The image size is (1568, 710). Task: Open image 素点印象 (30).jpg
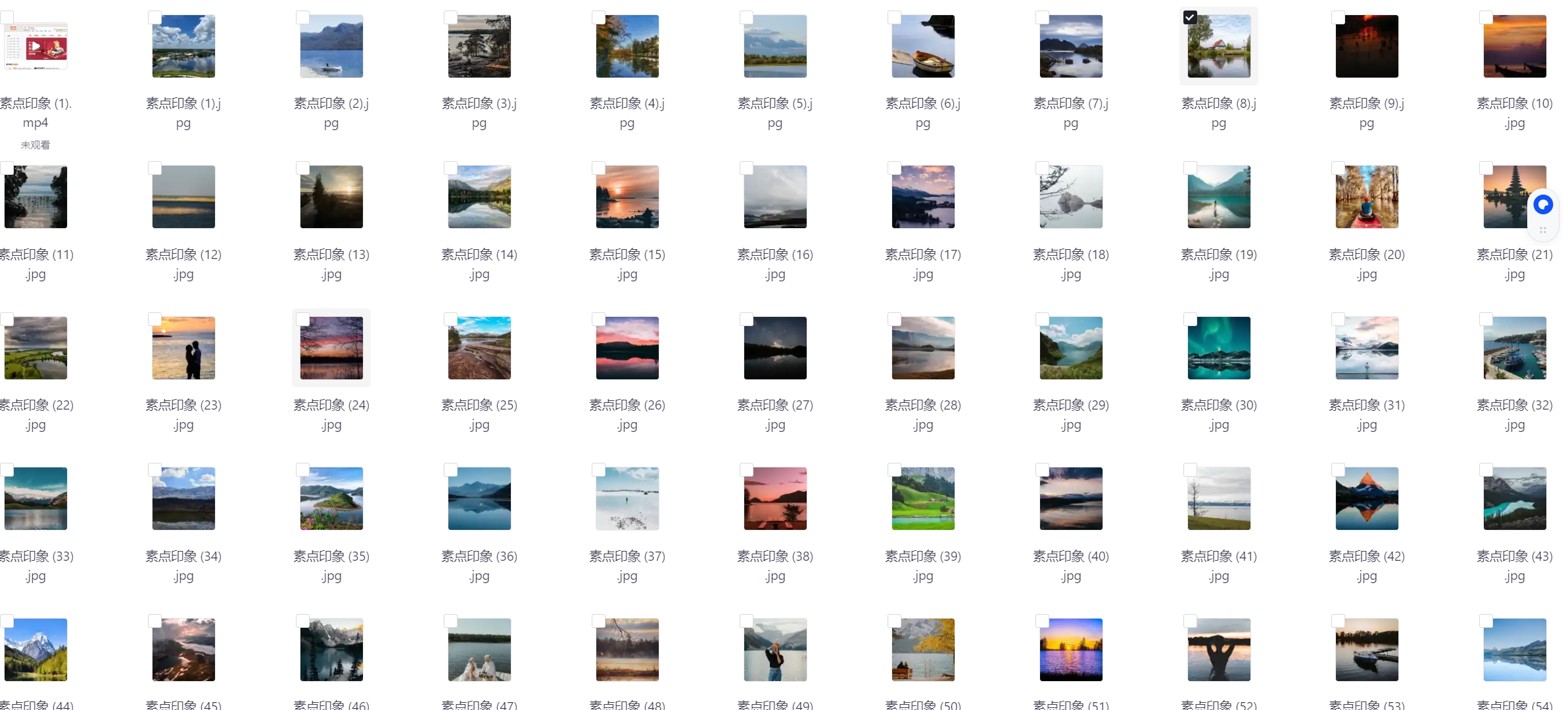pos(1219,348)
